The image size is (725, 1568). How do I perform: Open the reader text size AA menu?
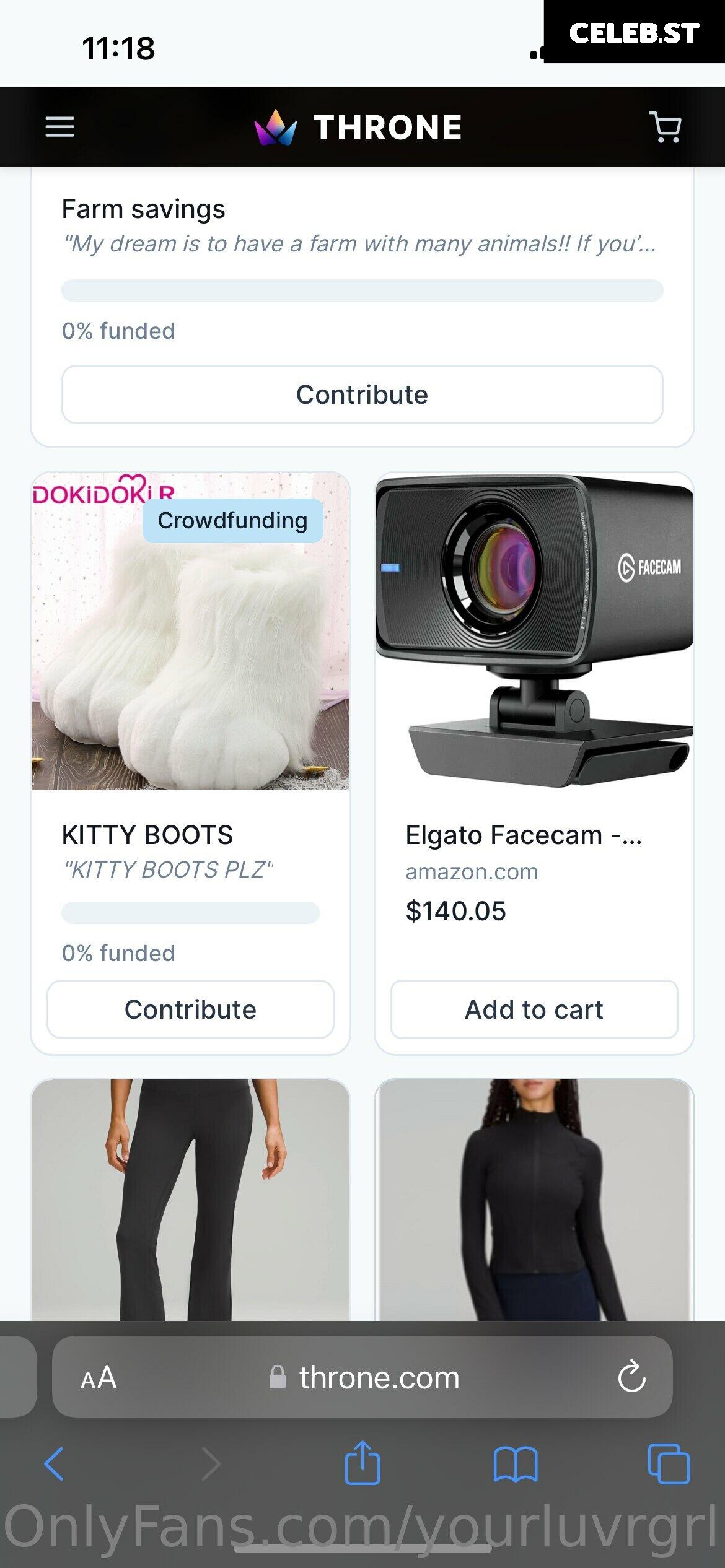pyautogui.click(x=99, y=1378)
